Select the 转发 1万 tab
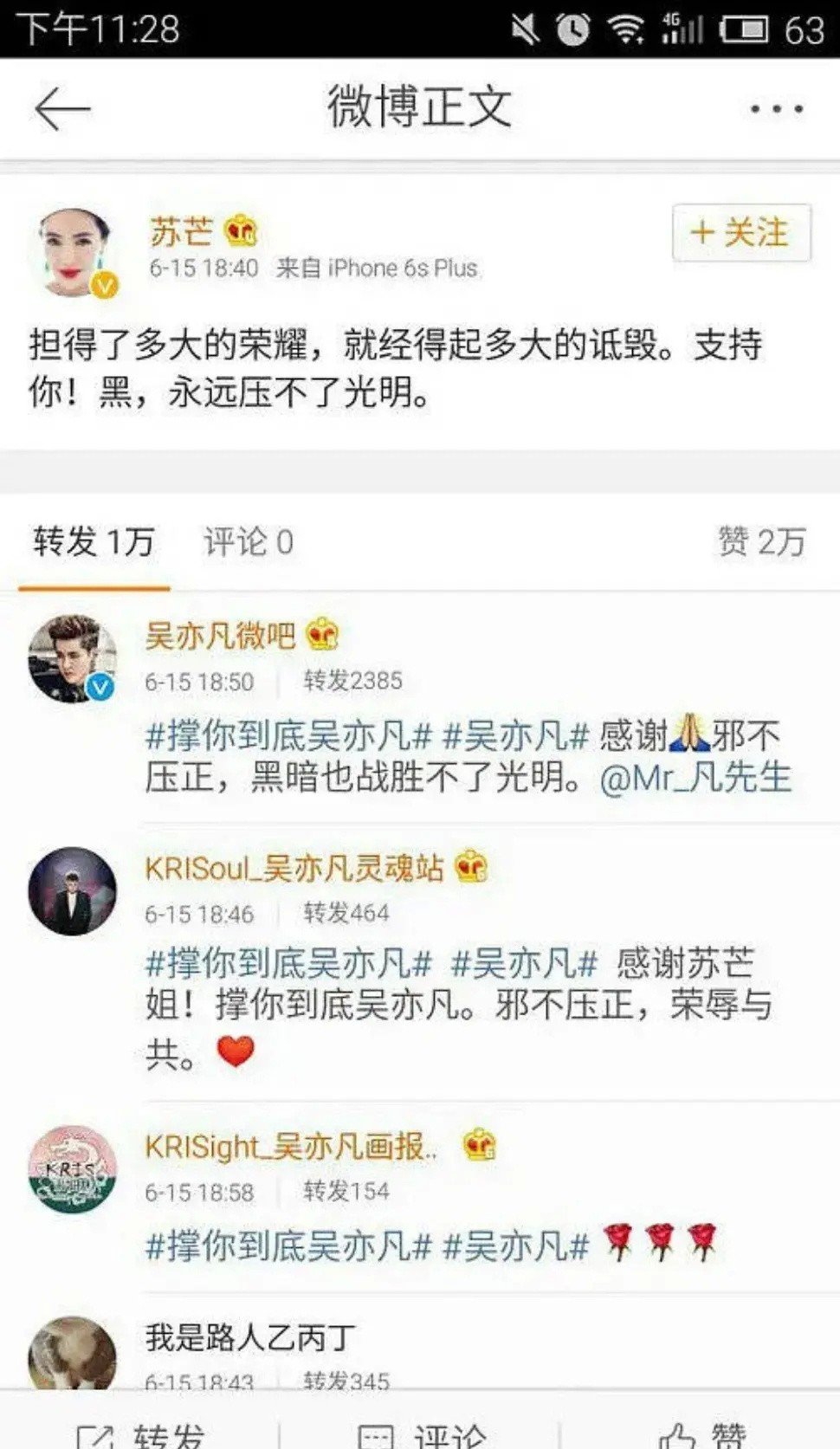 point(94,543)
